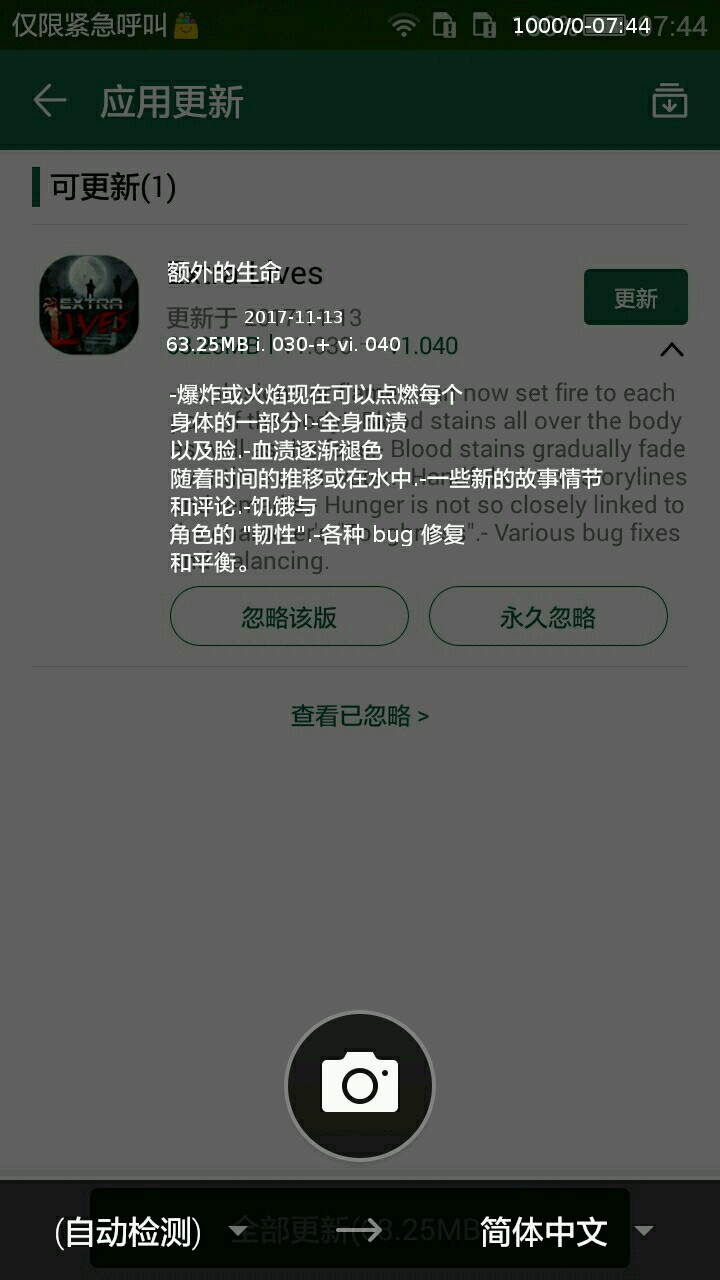Choose 忽略该版 for this update
The image size is (720, 1280).
coord(289,617)
